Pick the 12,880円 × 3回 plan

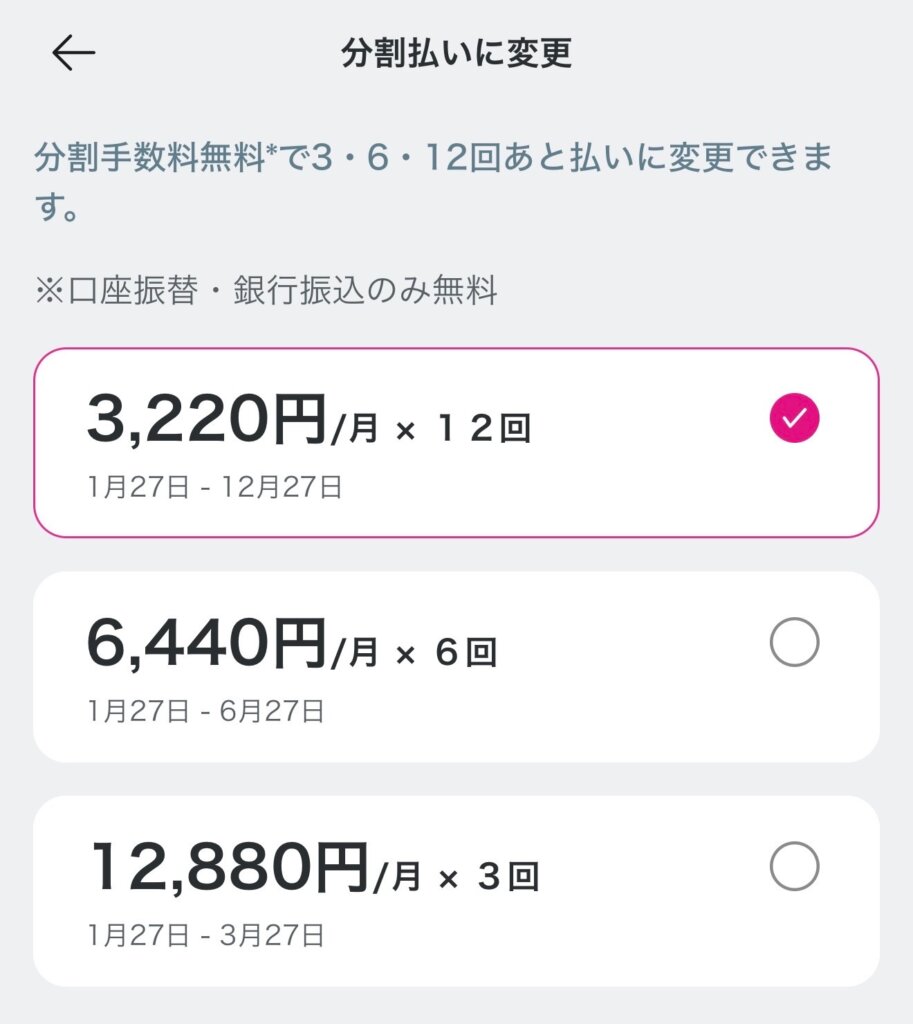coord(794,868)
